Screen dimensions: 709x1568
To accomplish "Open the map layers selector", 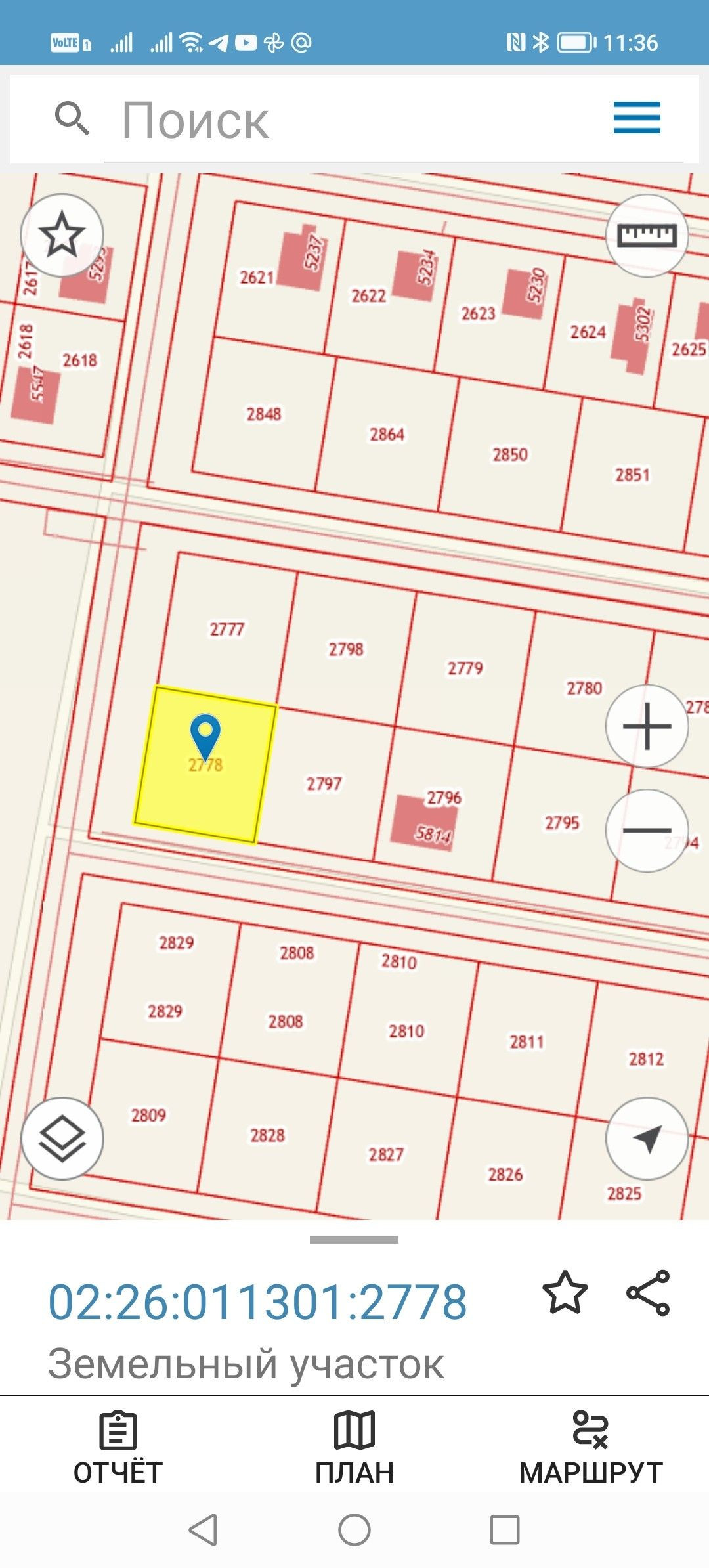I will coord(62,1138).
